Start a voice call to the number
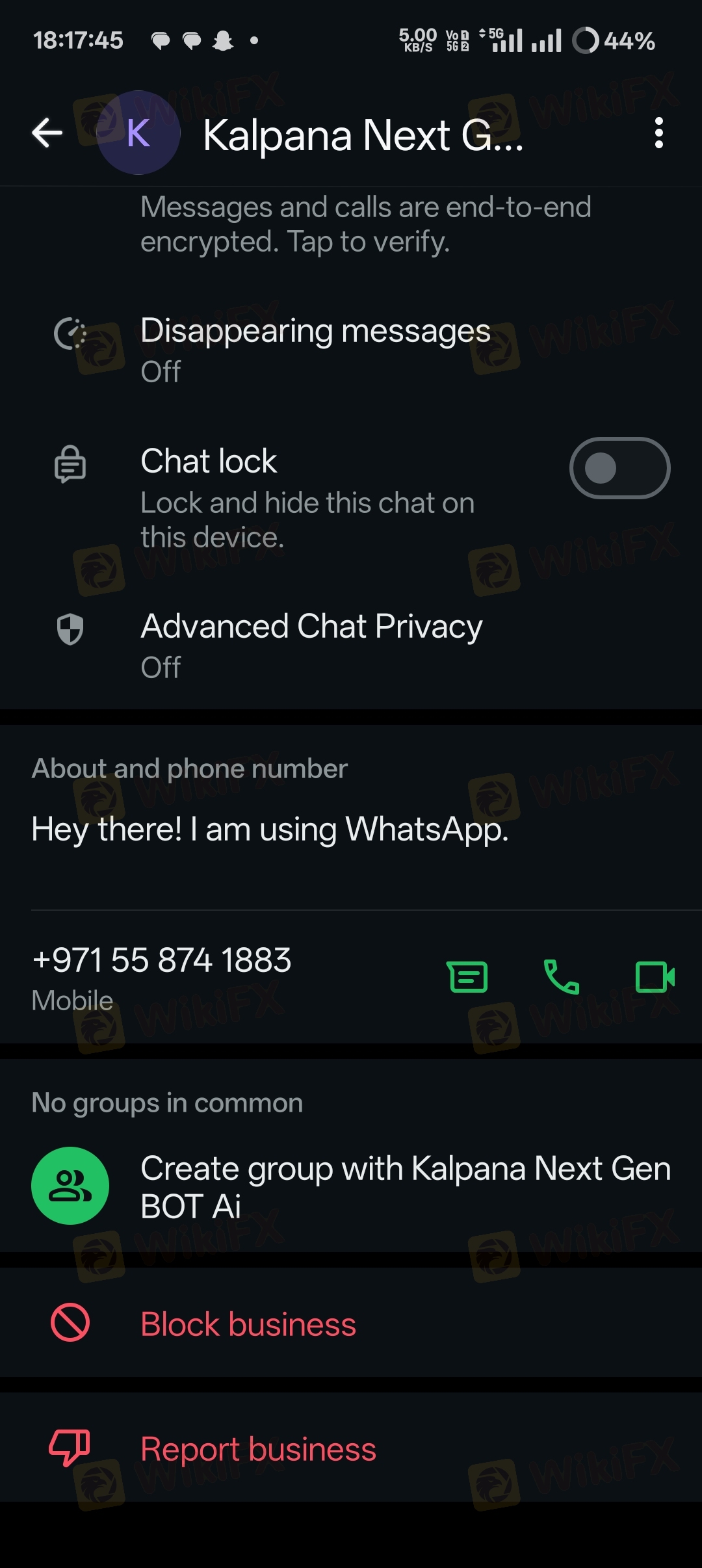Image resolution: width=702 pixels, height=1568 pixels. (x=561, y=977)
